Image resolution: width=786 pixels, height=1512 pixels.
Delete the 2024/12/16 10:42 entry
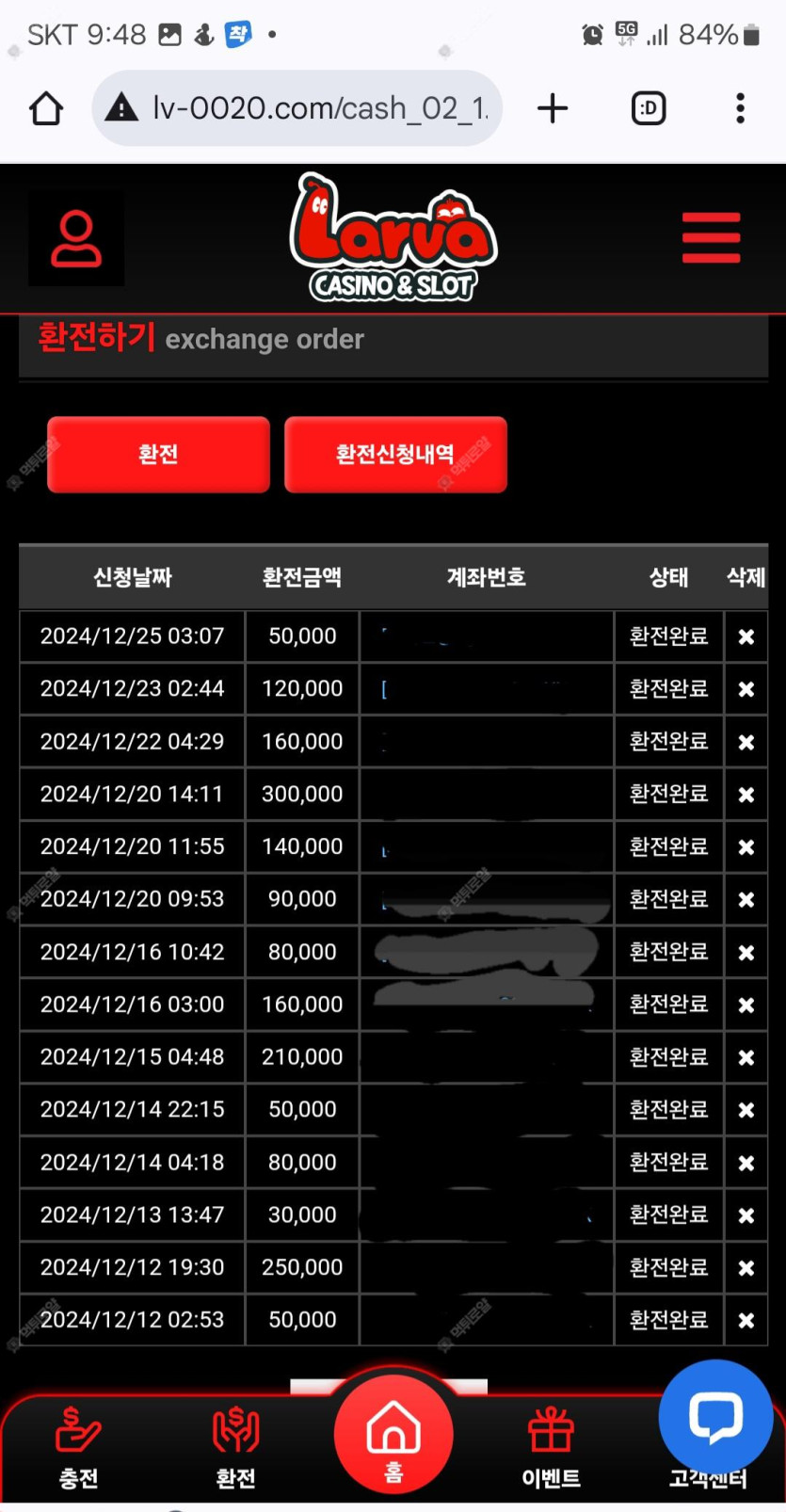point(746,953)
